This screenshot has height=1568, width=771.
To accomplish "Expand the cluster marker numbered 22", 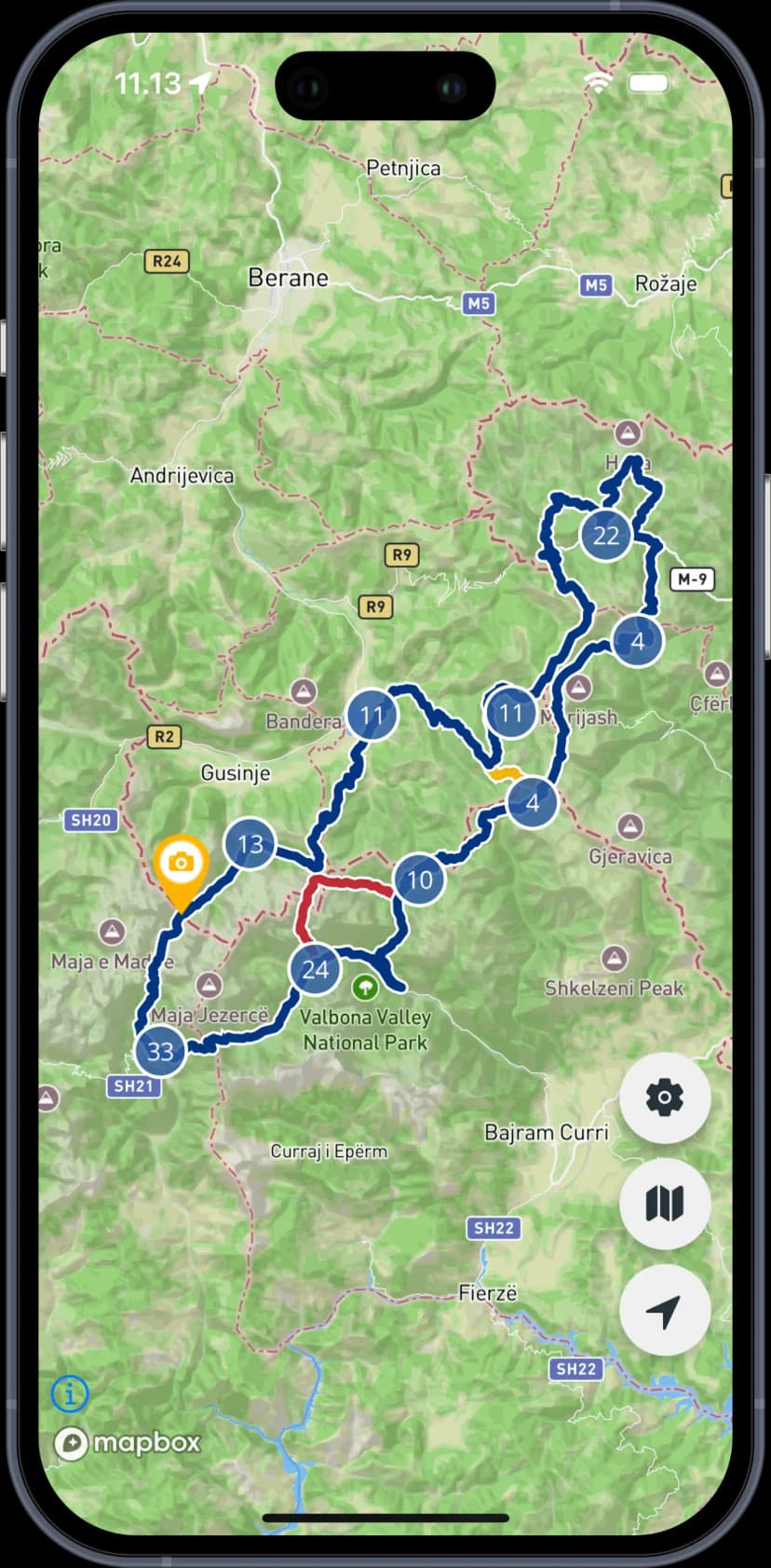I will click(605, 536).
